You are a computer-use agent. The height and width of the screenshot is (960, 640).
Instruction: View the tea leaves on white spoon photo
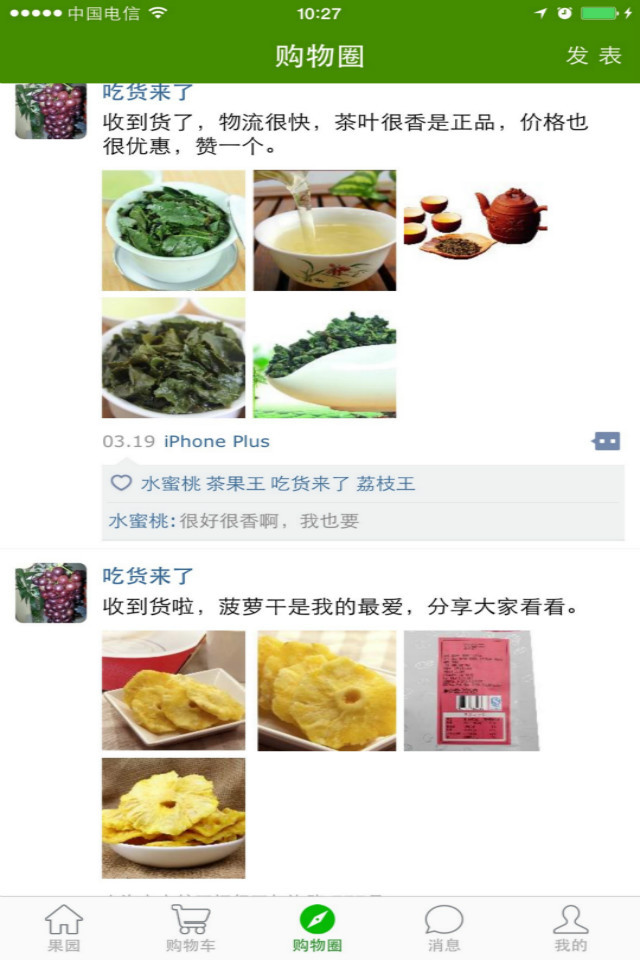click(x=324, y=358)
